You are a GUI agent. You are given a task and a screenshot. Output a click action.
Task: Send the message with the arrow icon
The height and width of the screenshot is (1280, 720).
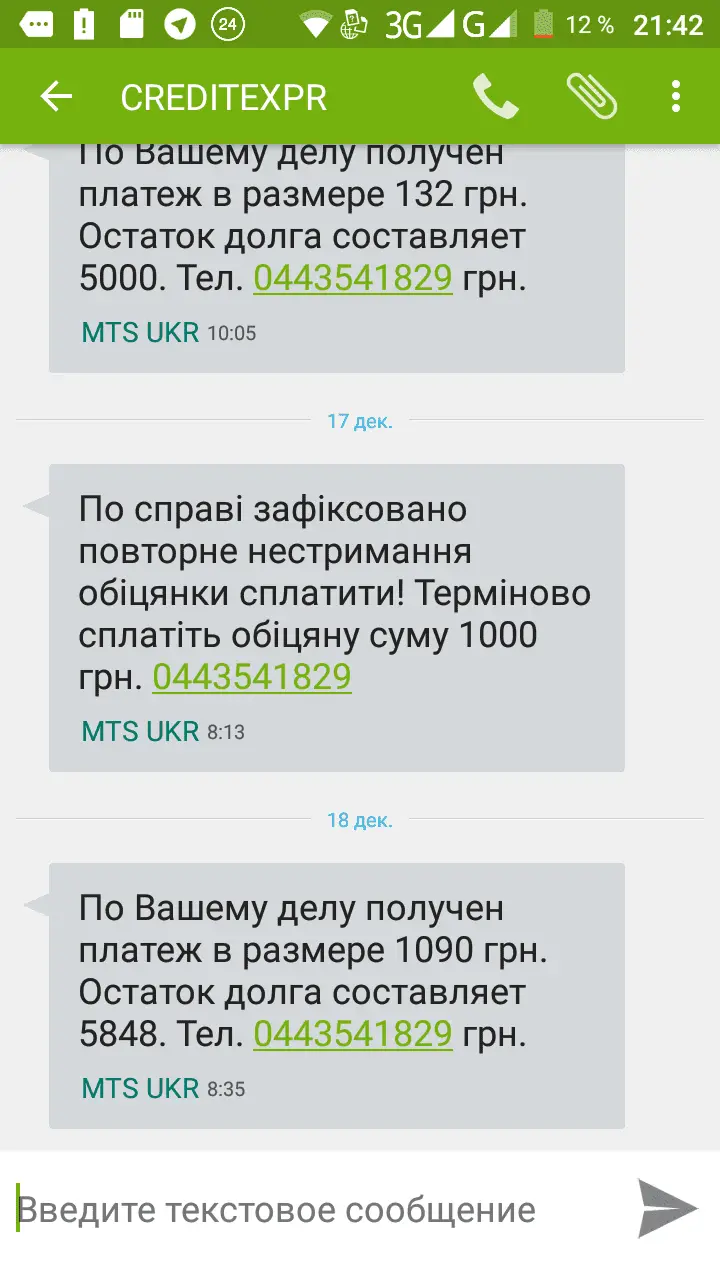pos(667,1208)
